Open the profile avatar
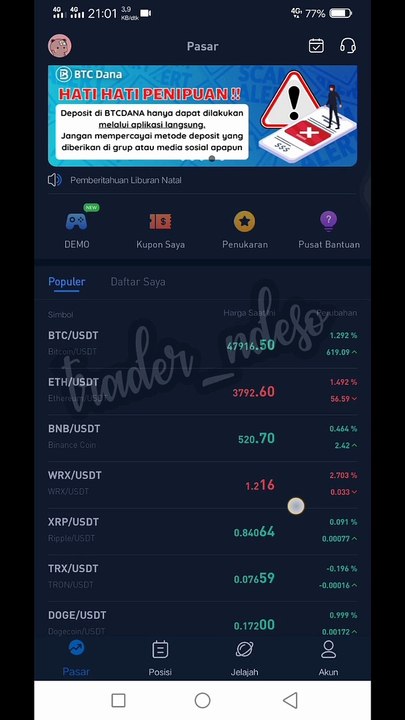 click(60, 46)
